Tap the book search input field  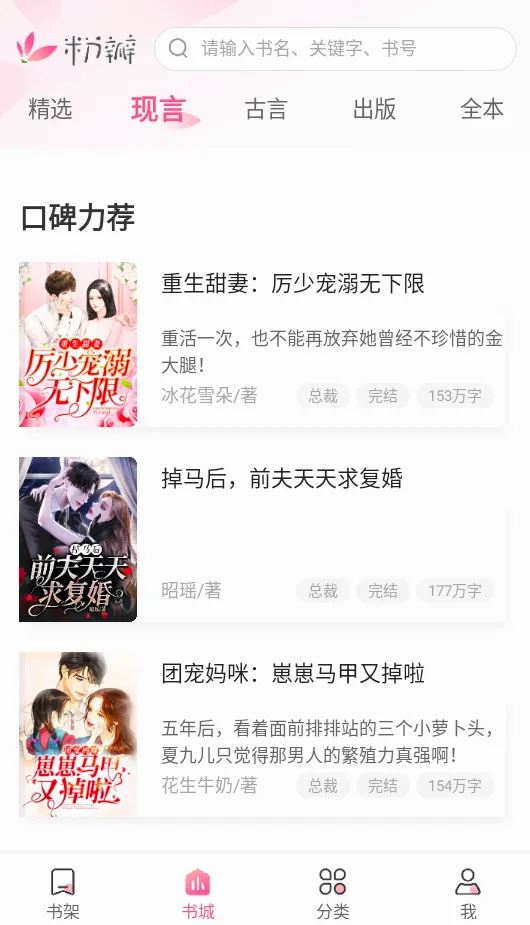click(335, 48)
